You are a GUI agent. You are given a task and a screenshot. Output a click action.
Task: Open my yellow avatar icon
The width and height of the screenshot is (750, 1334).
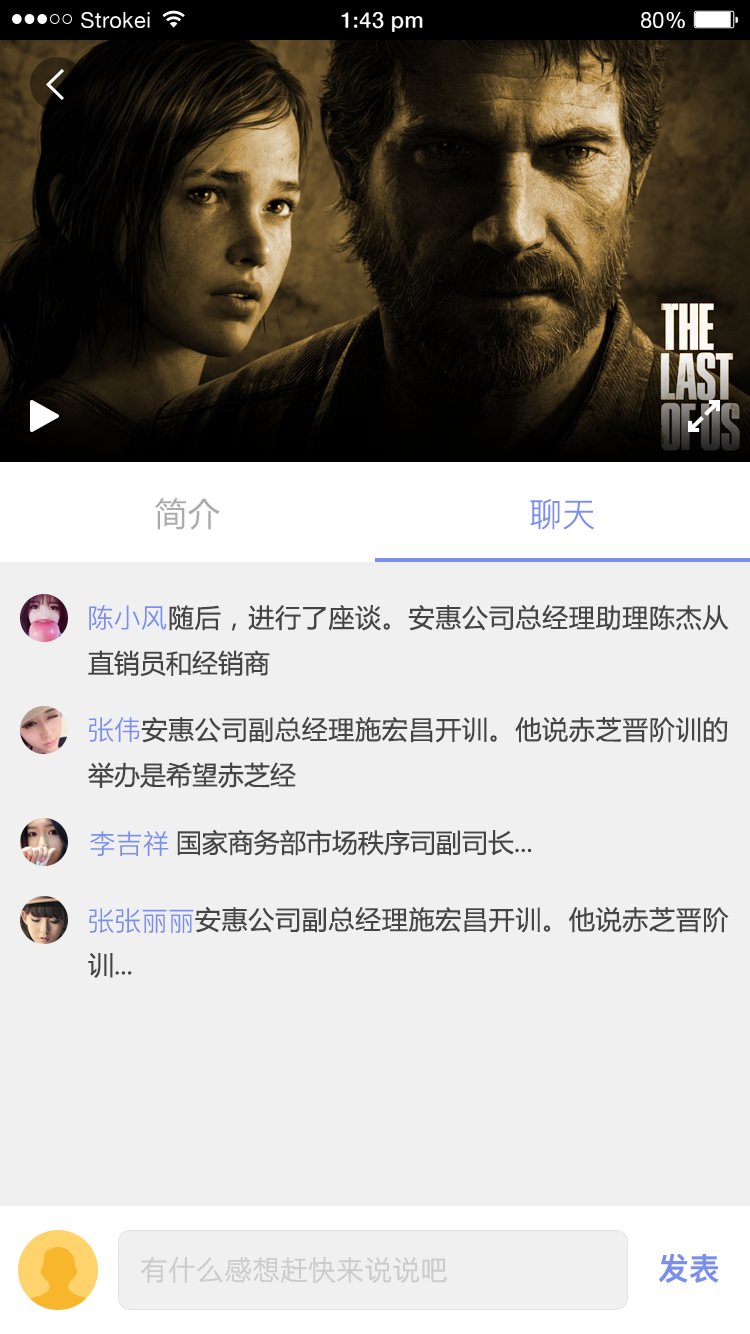click(58, 1270)
